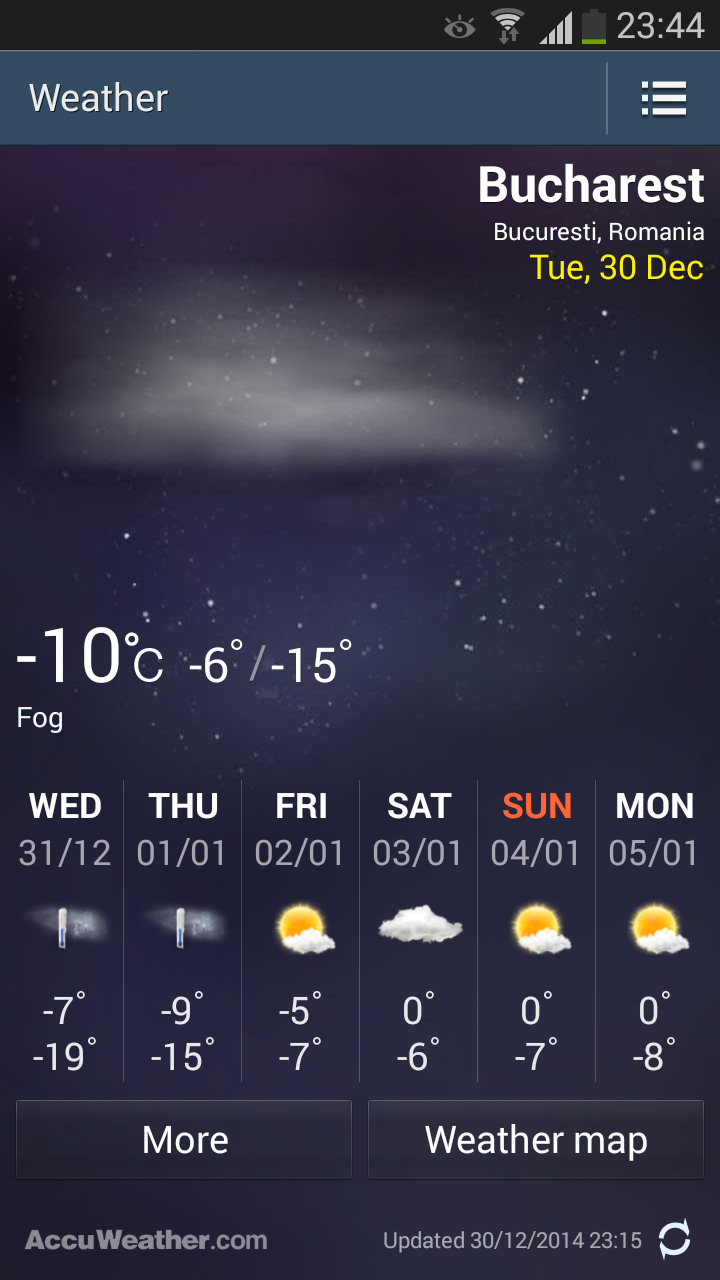Image resolution: width=720 pixels, height=1280 pixels.
Task: Select Wednesday 31/12 forecast
Action: (x=65, y=930)
